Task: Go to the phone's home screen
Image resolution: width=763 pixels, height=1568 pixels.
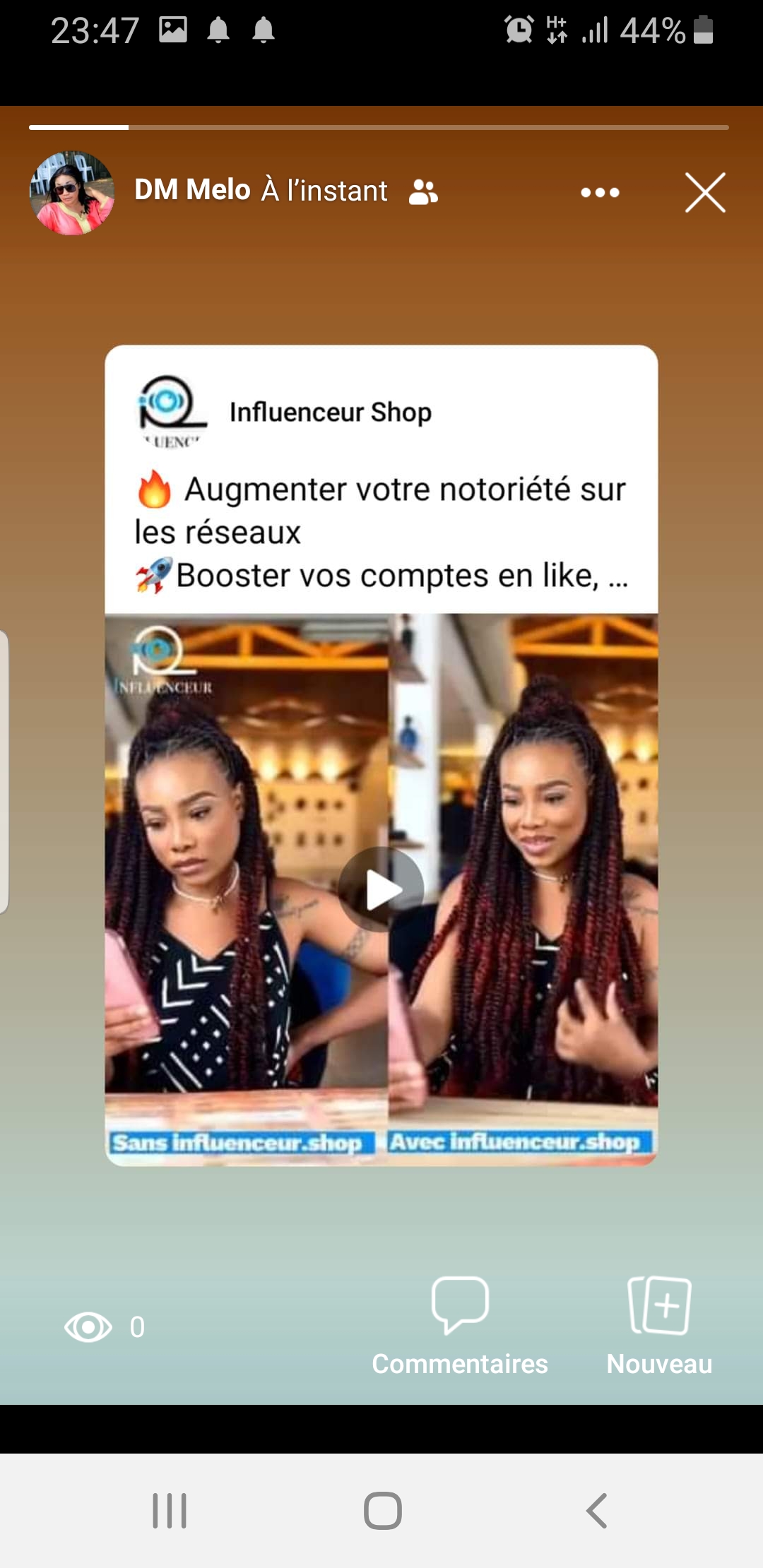Action: (x=383, y=1511)
